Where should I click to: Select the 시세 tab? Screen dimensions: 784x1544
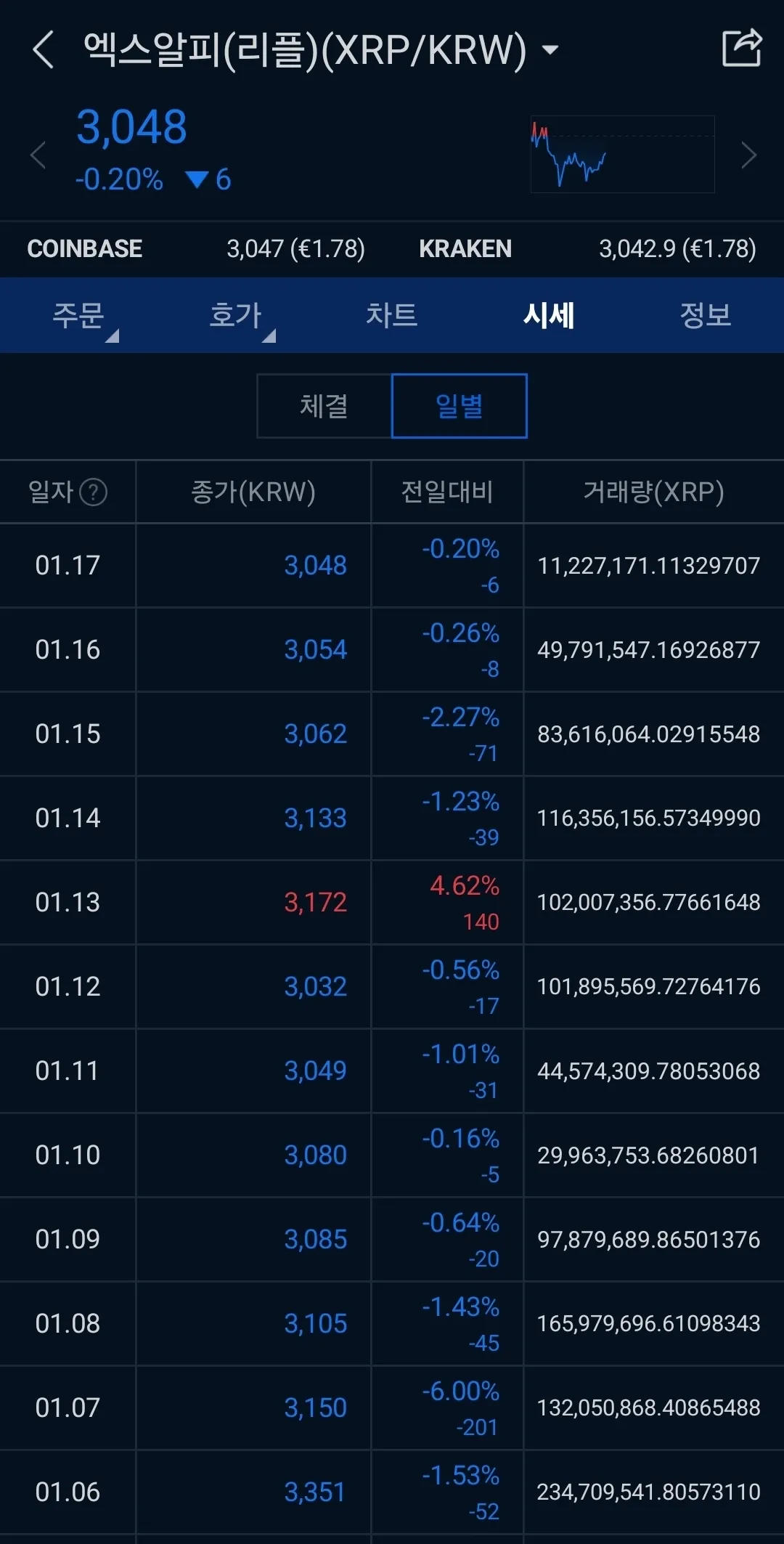[549, 315]
